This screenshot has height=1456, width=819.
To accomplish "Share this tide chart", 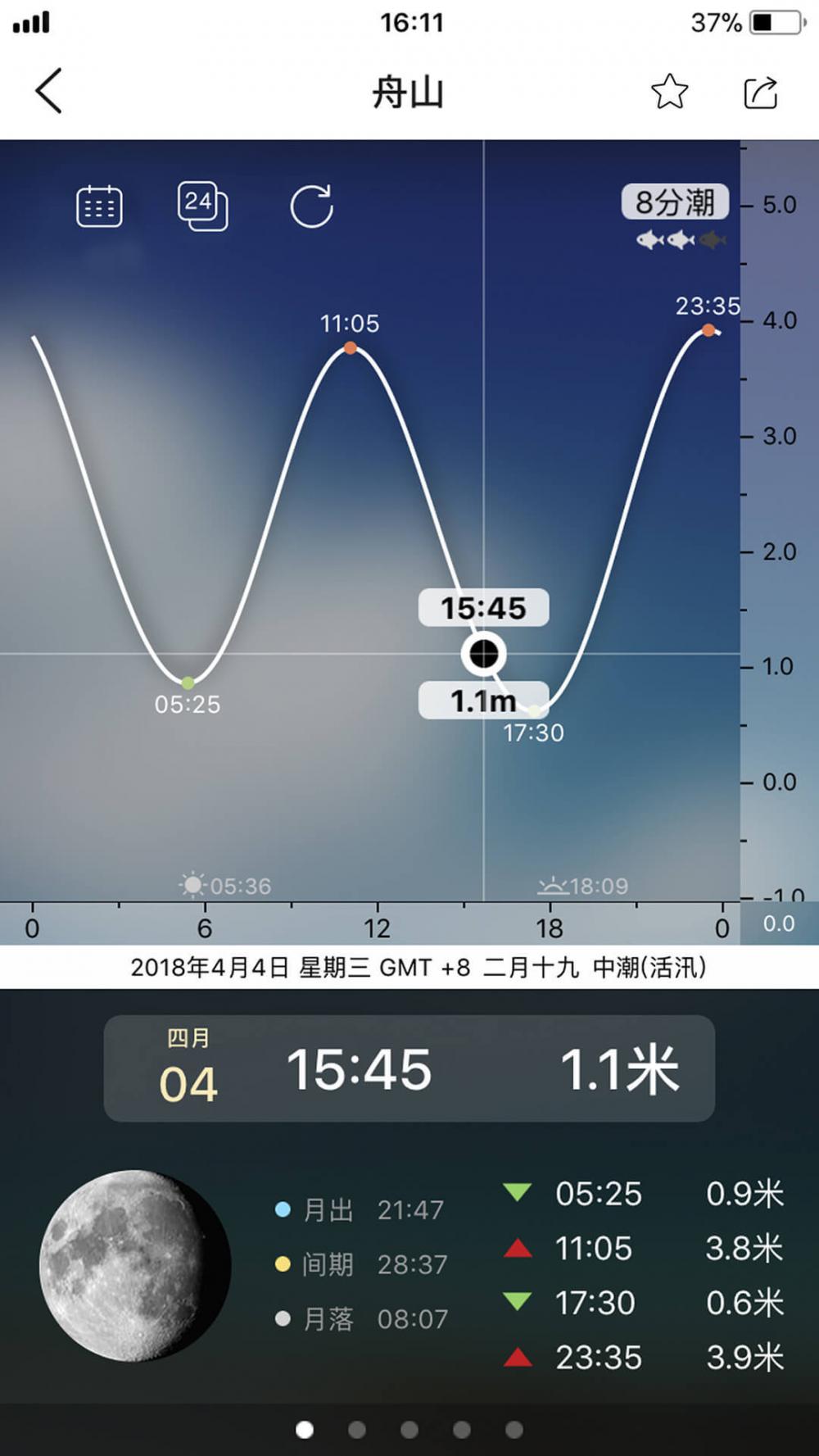I will click(x=760, y=92).
